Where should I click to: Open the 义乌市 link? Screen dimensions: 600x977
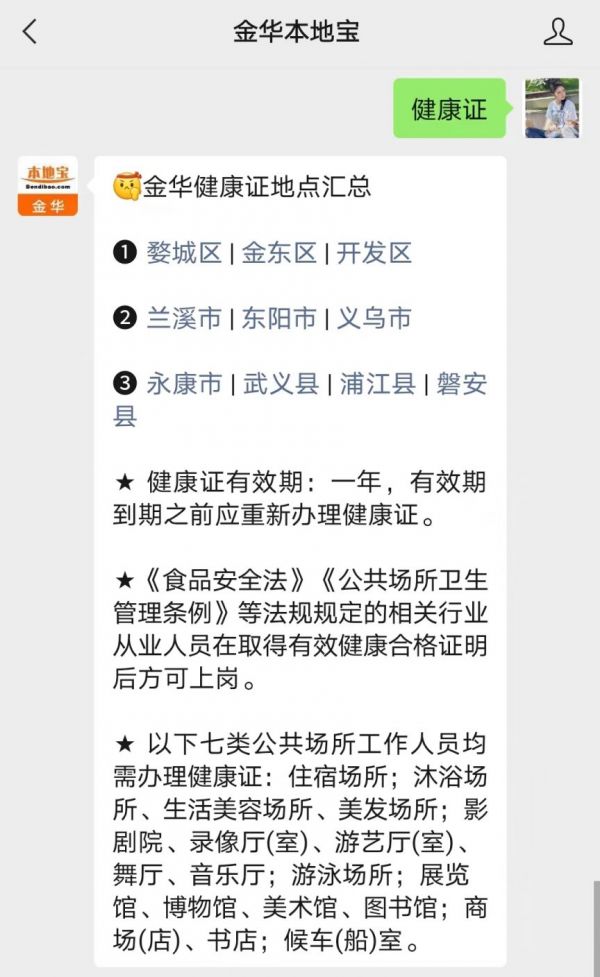374,319
